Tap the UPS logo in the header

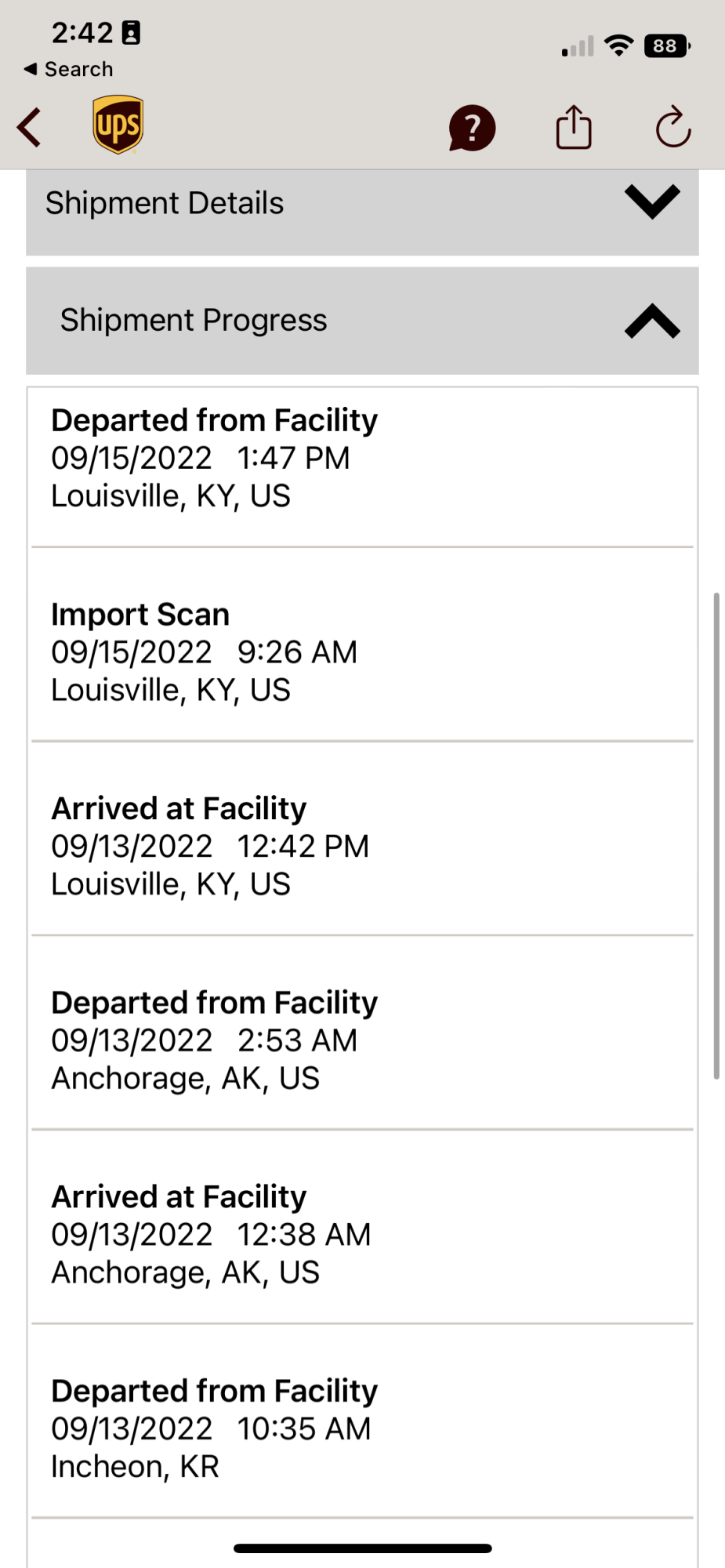(x=118, y=125)
